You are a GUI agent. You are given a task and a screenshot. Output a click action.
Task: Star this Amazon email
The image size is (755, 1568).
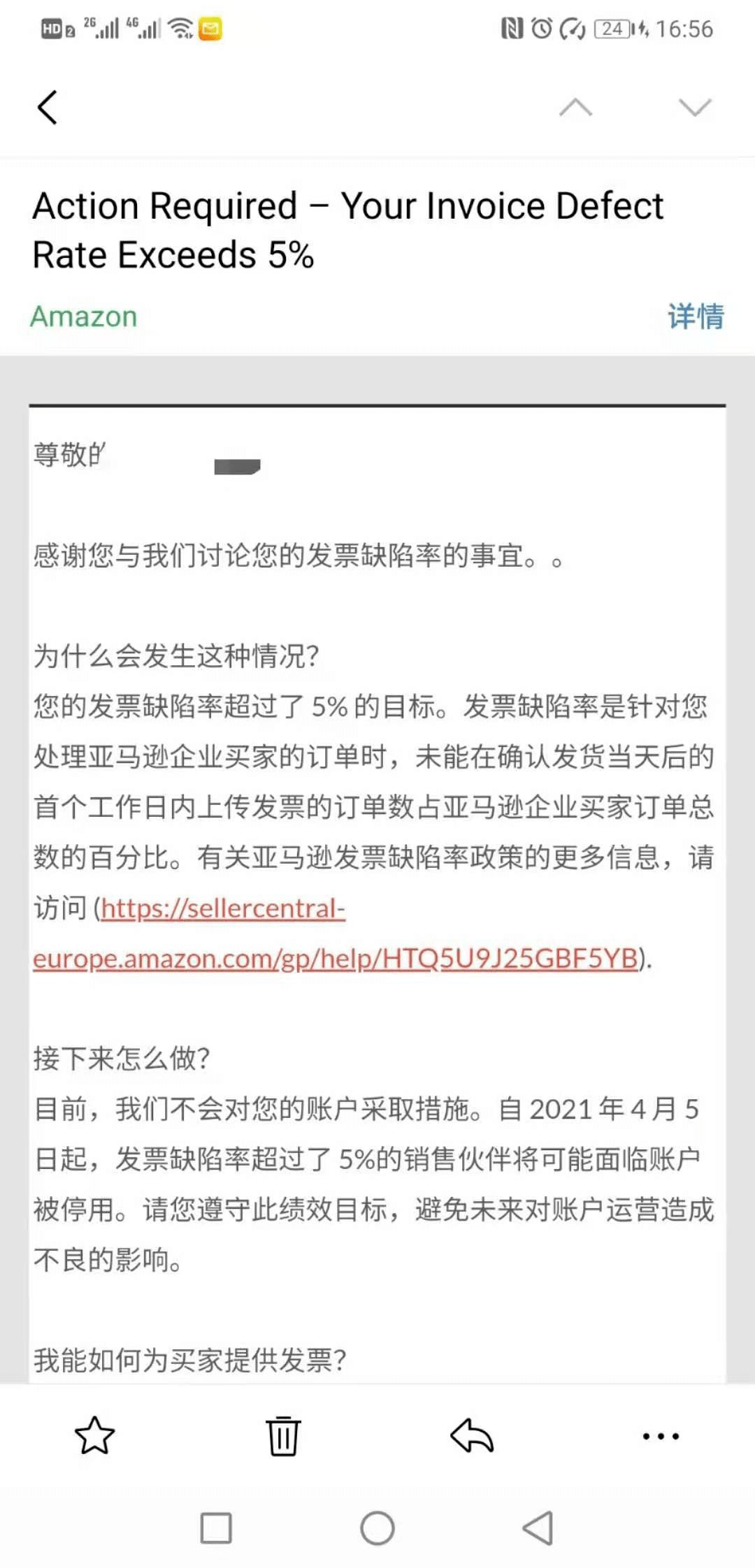(x=94, y=1436)
